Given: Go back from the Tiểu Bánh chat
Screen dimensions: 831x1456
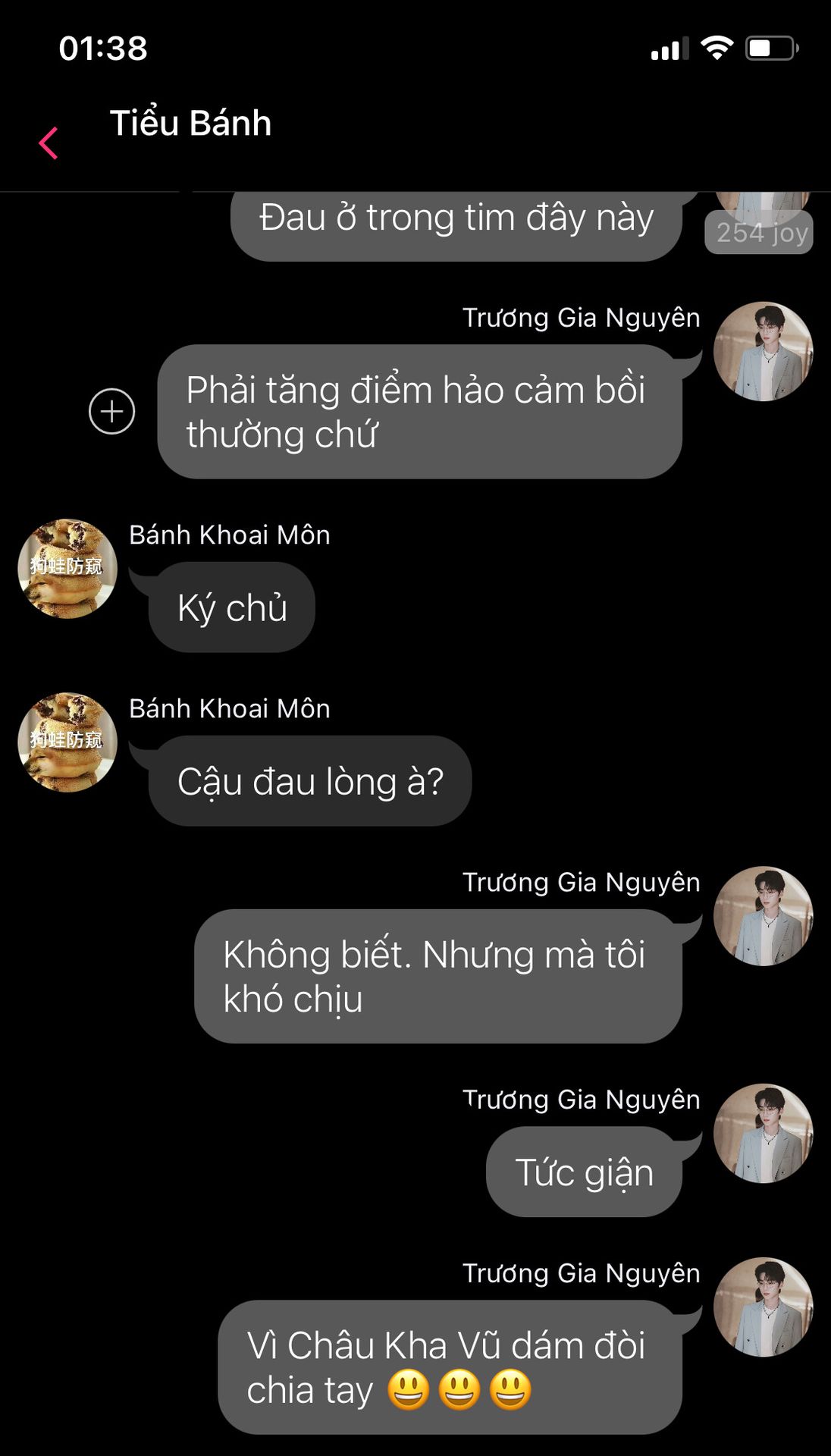Looking at the screenshot, I should pyautogui.click(x=49, y=143).
